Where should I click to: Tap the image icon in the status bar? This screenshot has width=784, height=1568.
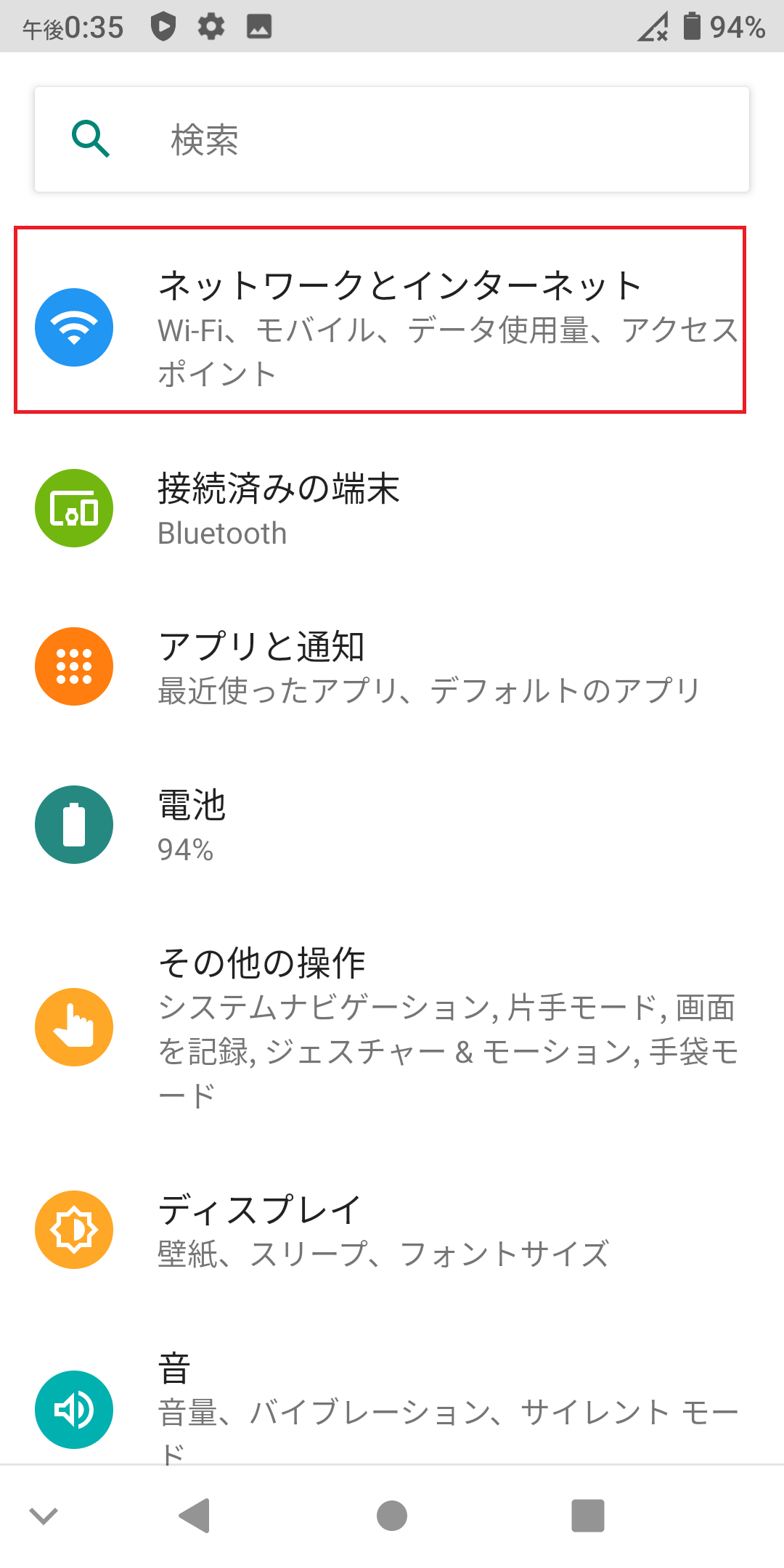pyautogui.click(x=259, y=26)
